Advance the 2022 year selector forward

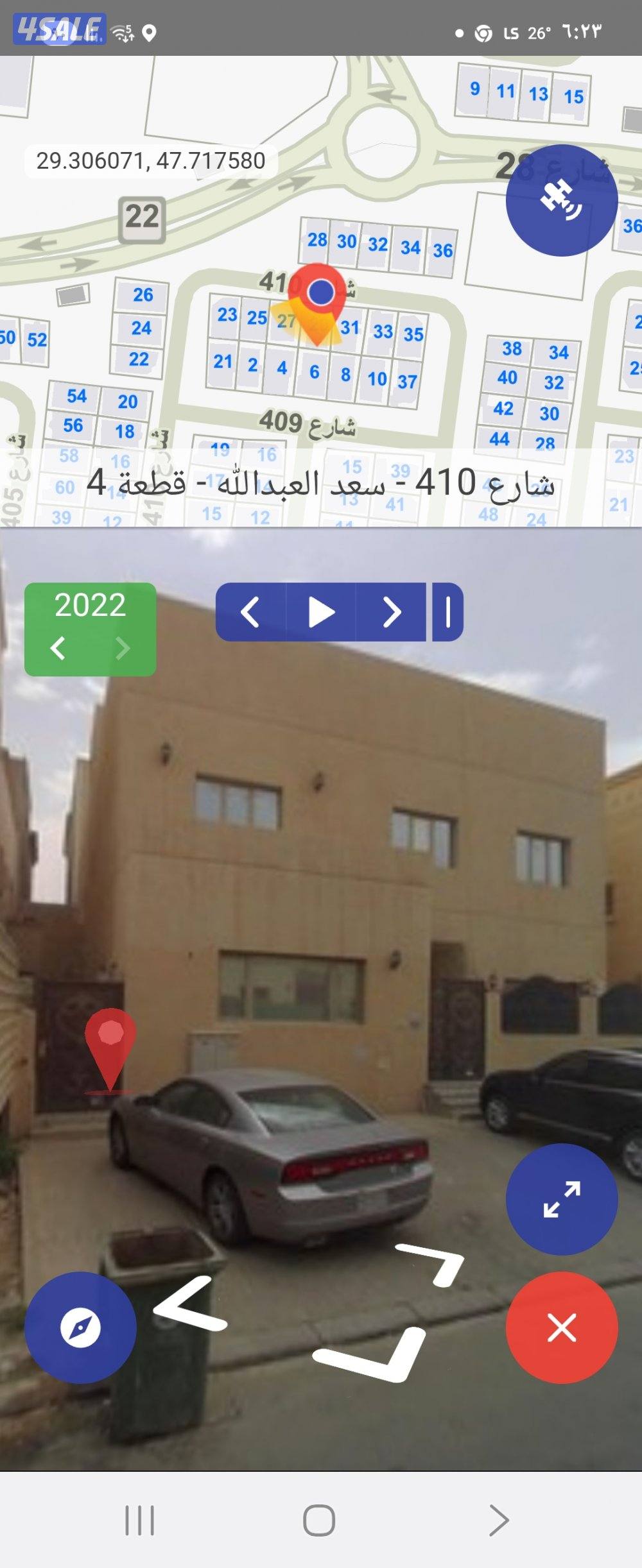122,647
